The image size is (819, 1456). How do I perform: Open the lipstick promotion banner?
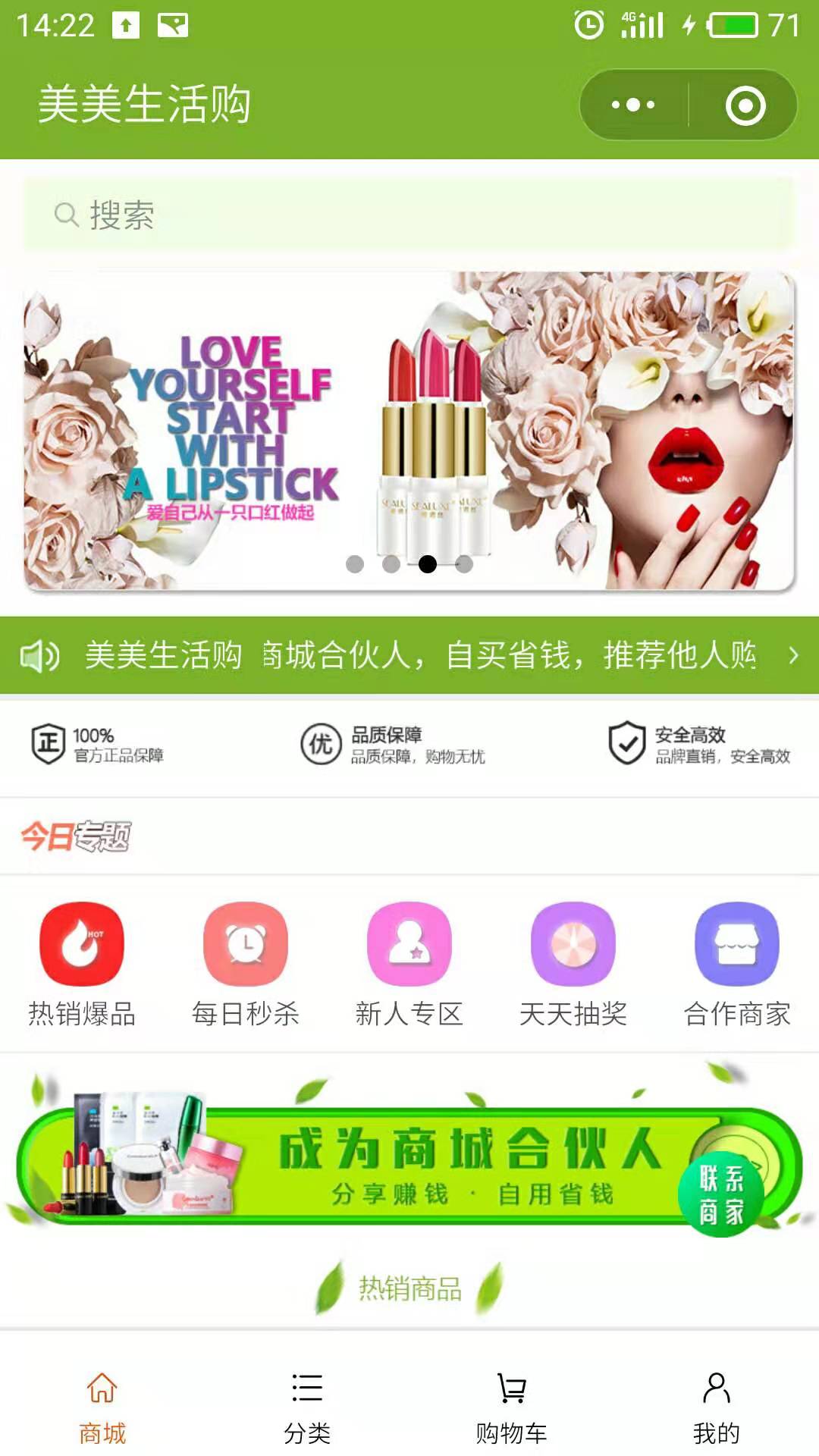coord(409,431)
